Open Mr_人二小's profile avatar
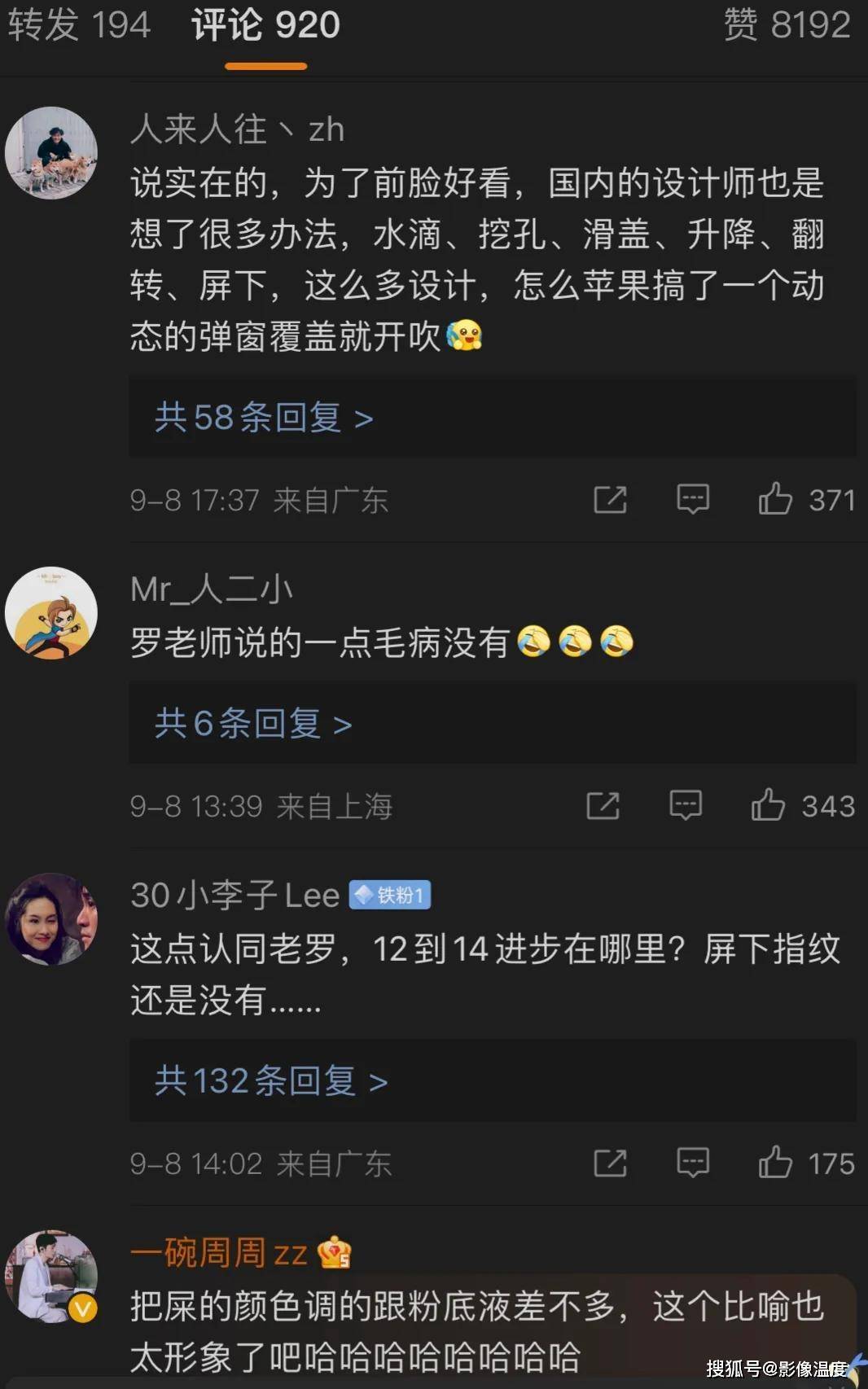The height and width of the screenshot is (1389, 868). click(x=50, y=612)
